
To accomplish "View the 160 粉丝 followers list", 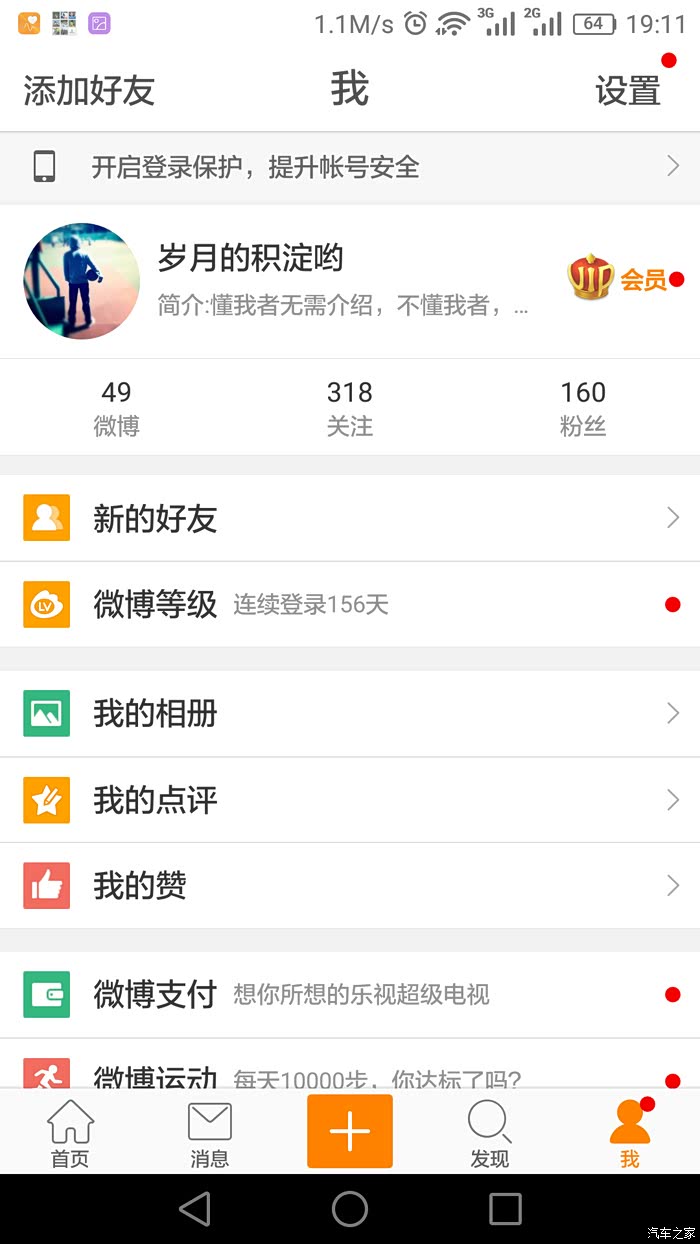I will click(583, 408).
